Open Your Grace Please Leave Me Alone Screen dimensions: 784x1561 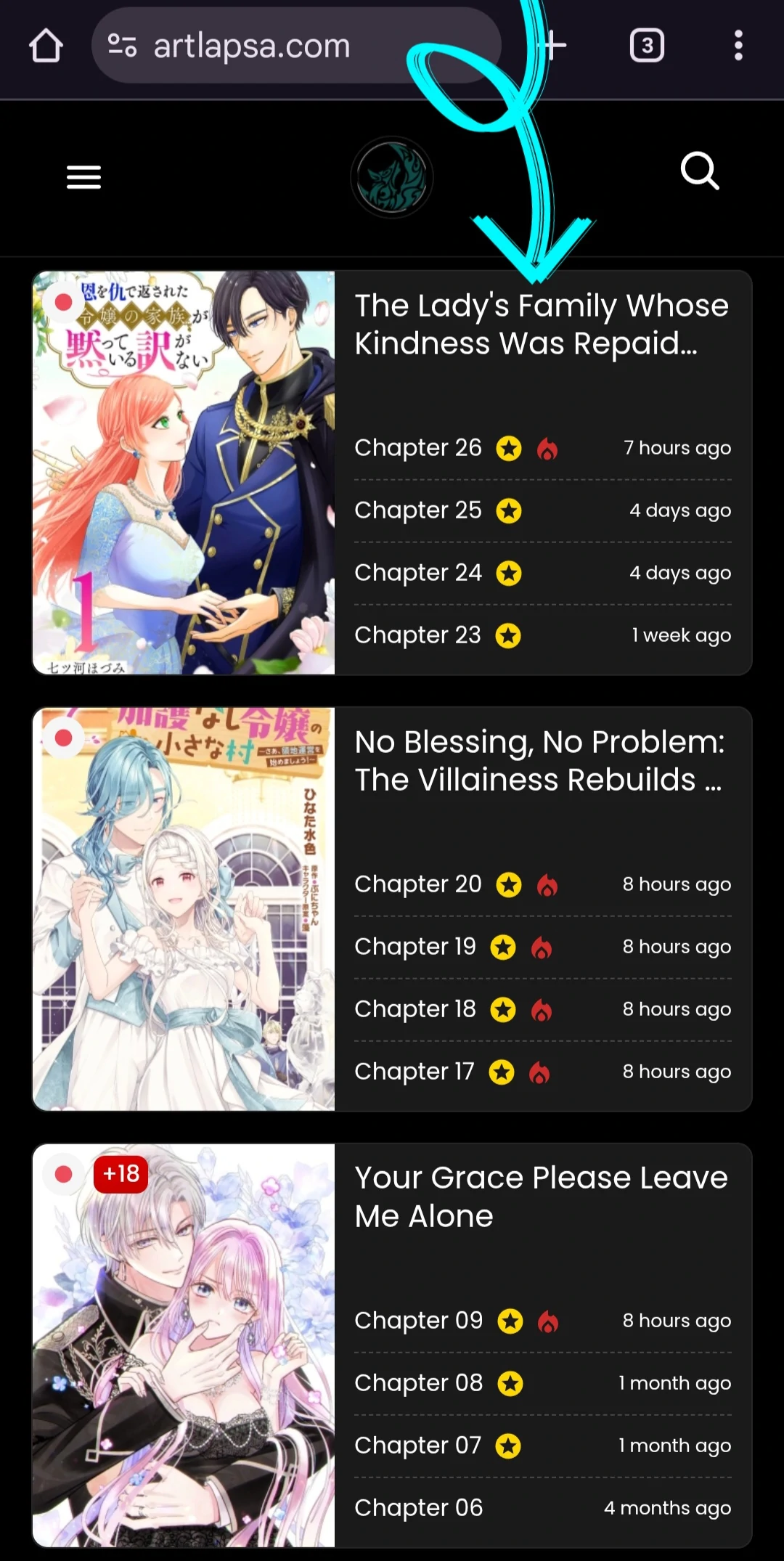541,1197
